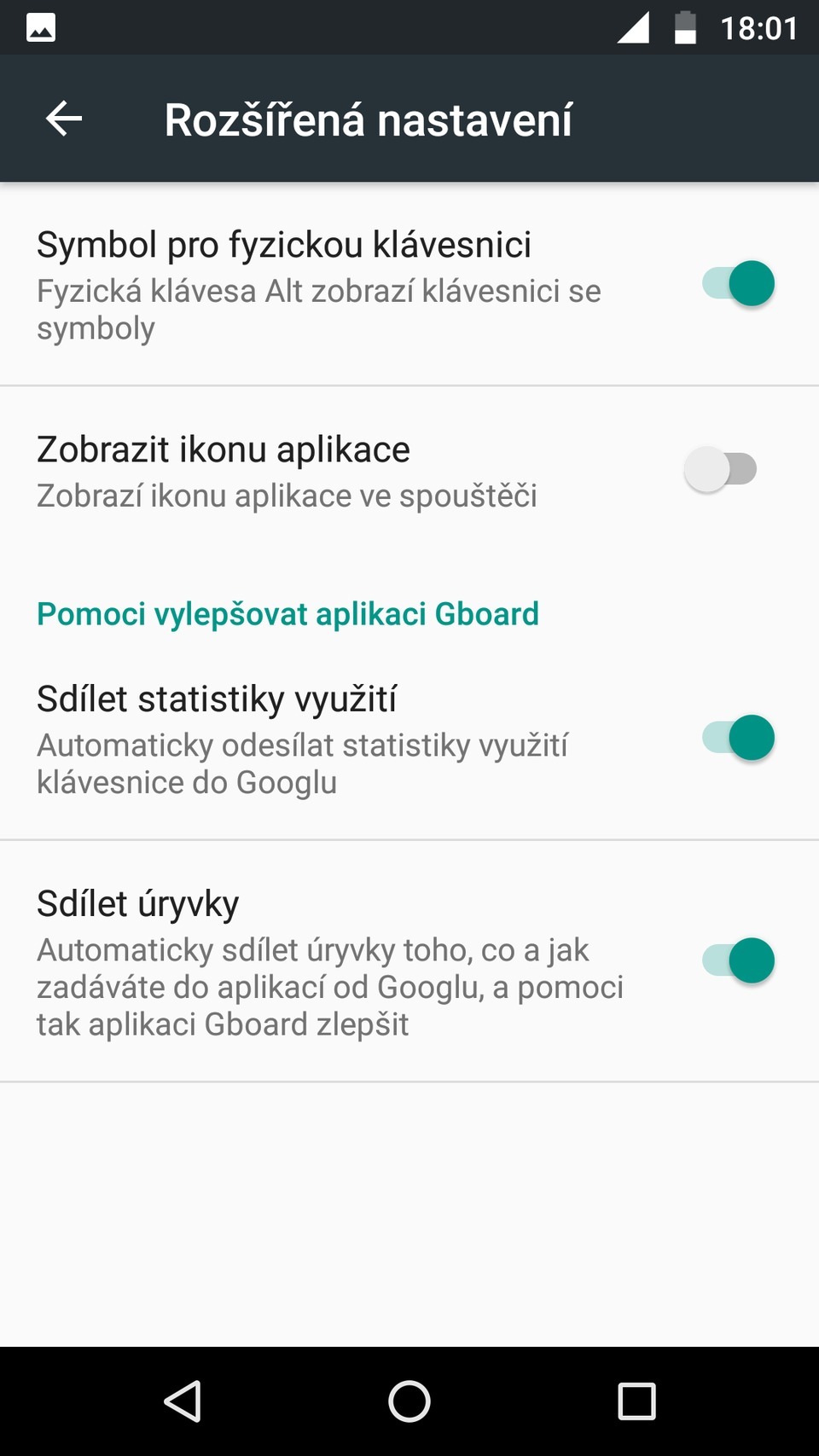Disable the Symbol pro fyzickou klávesnici switch

point(737,283)
